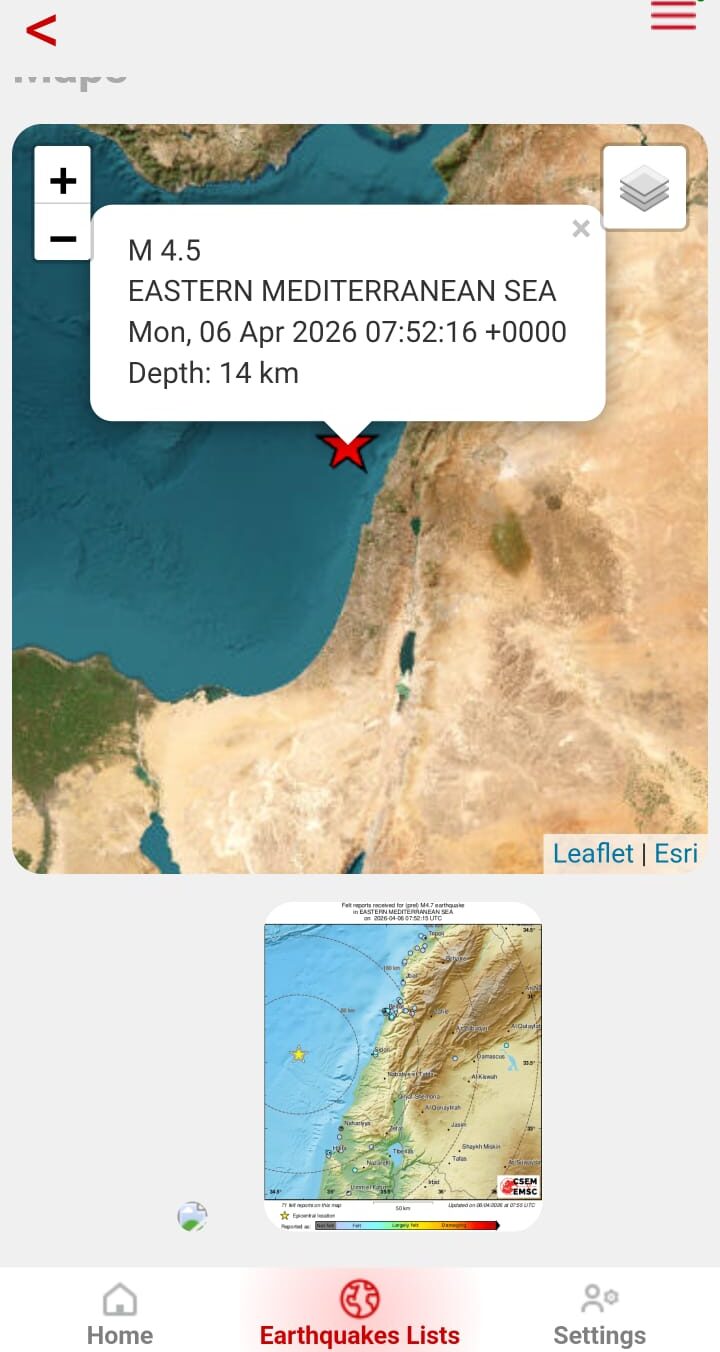720x1352 pixels.
Task: Go to the Settings tab
Action: click(x=600, y=1314)
